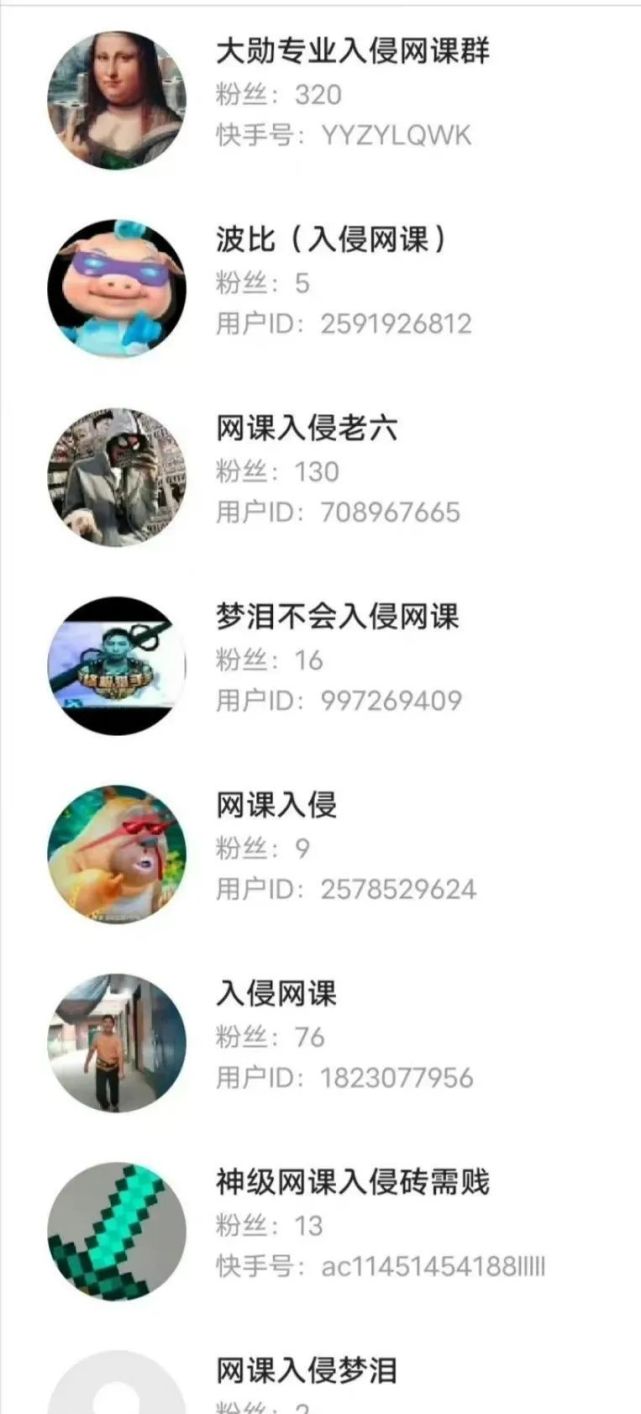Tap the 网课入侵梦泪 user row
Image resolution: width=641 pixels, height=1414 pixels.
click(307, 1371)
